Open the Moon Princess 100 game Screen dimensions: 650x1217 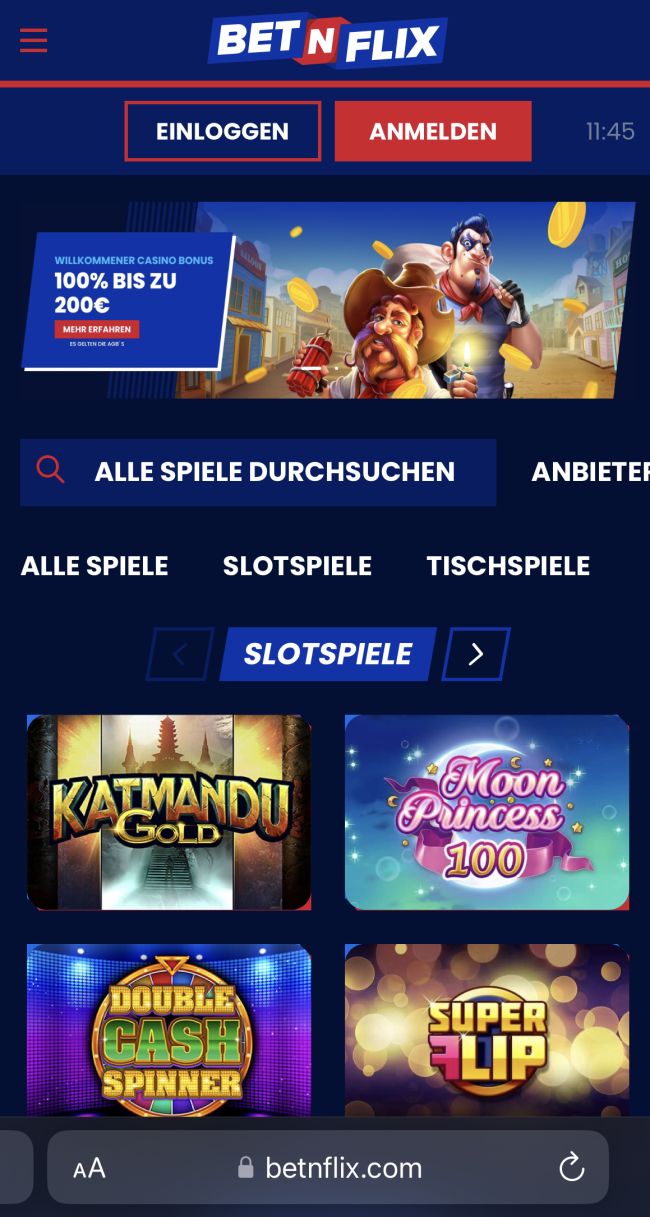[487, 811]
